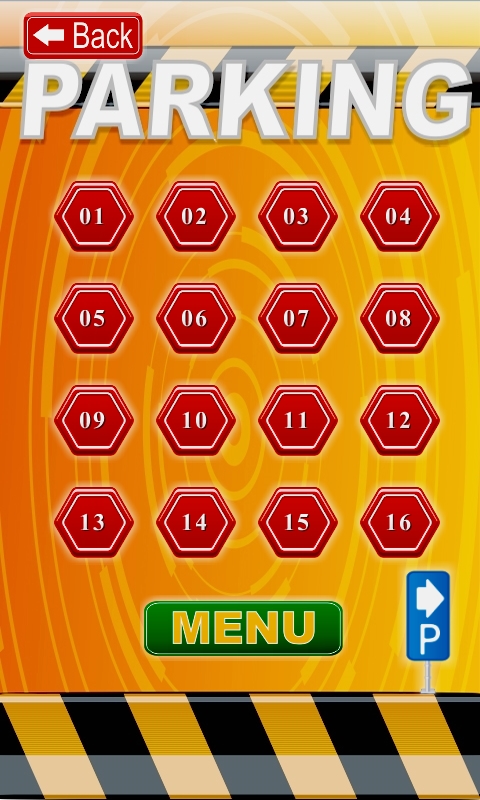Select level 08
480x800 pixels.
click(x=400, y=318)
